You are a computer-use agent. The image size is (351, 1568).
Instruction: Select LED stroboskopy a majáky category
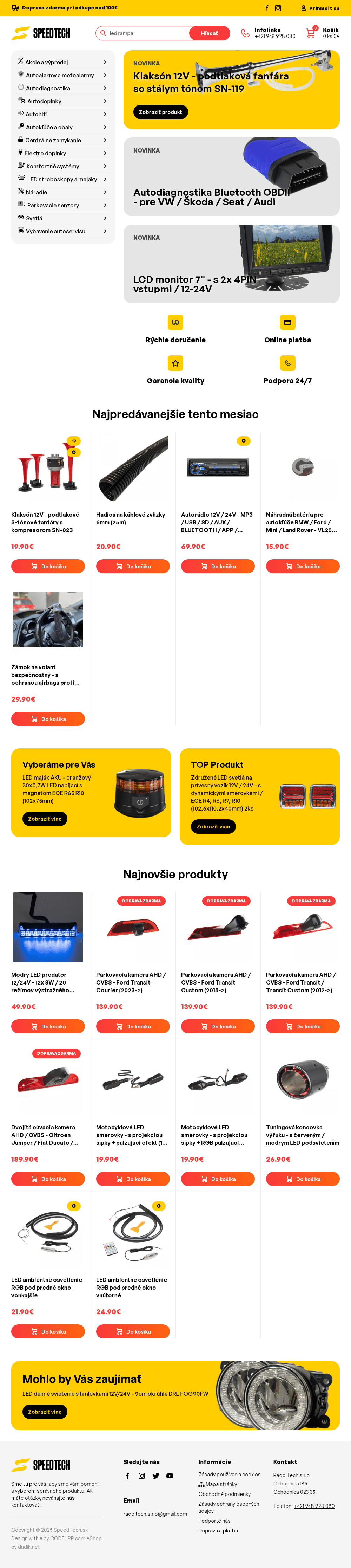point(63,180)
